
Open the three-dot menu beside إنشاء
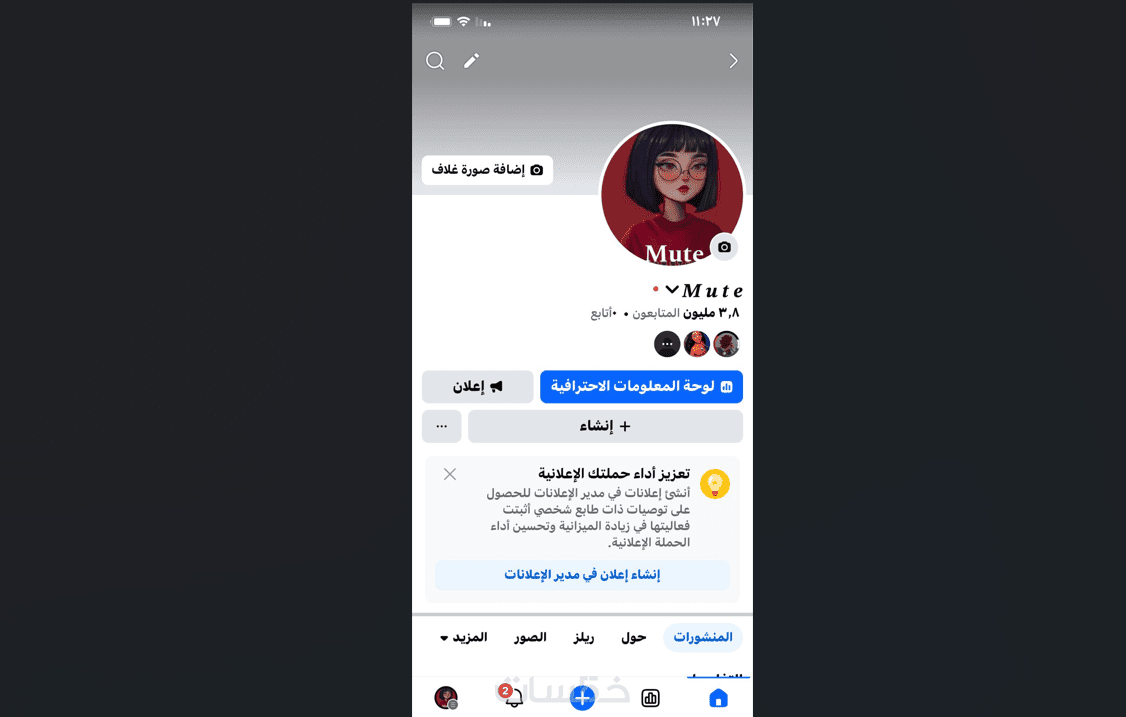point(441,426)
